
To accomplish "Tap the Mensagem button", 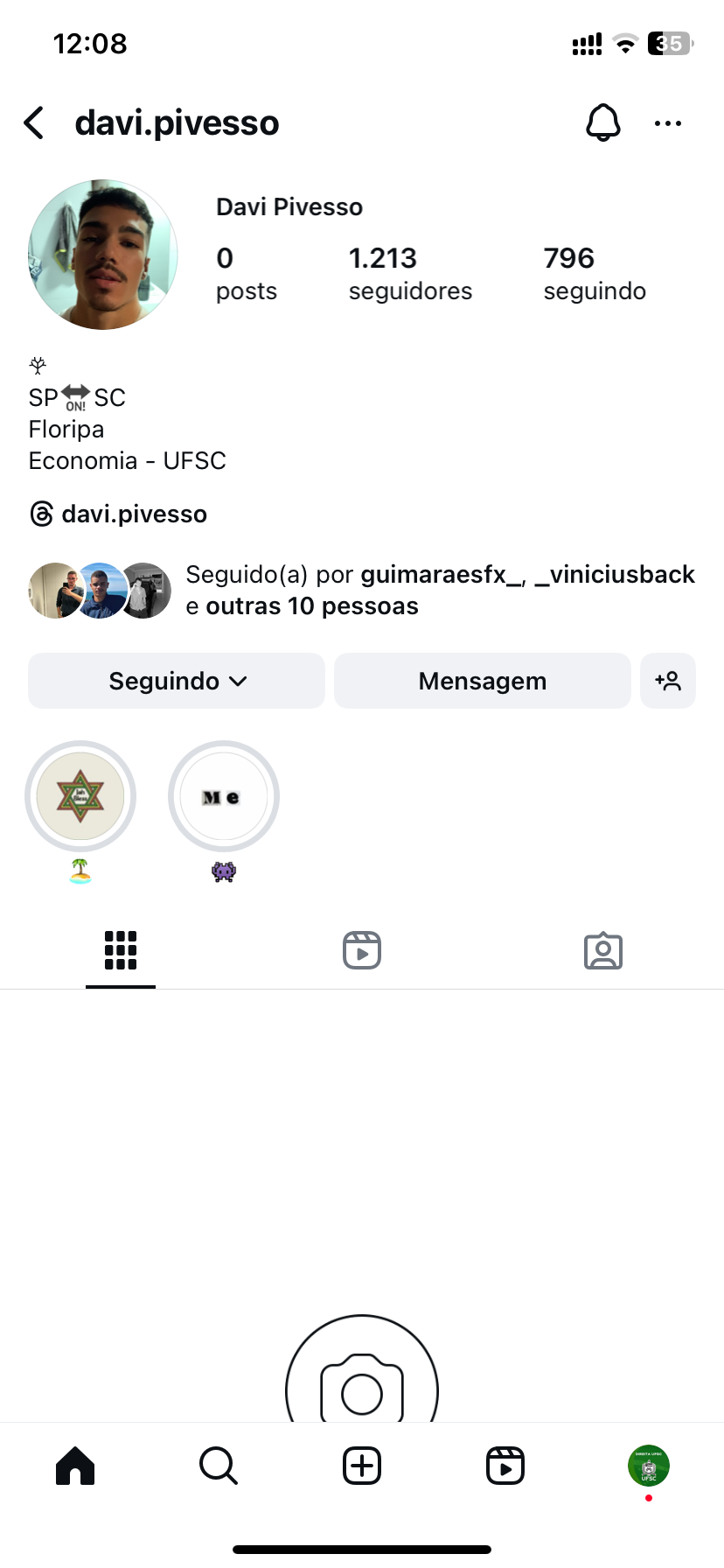I will 482,681.
